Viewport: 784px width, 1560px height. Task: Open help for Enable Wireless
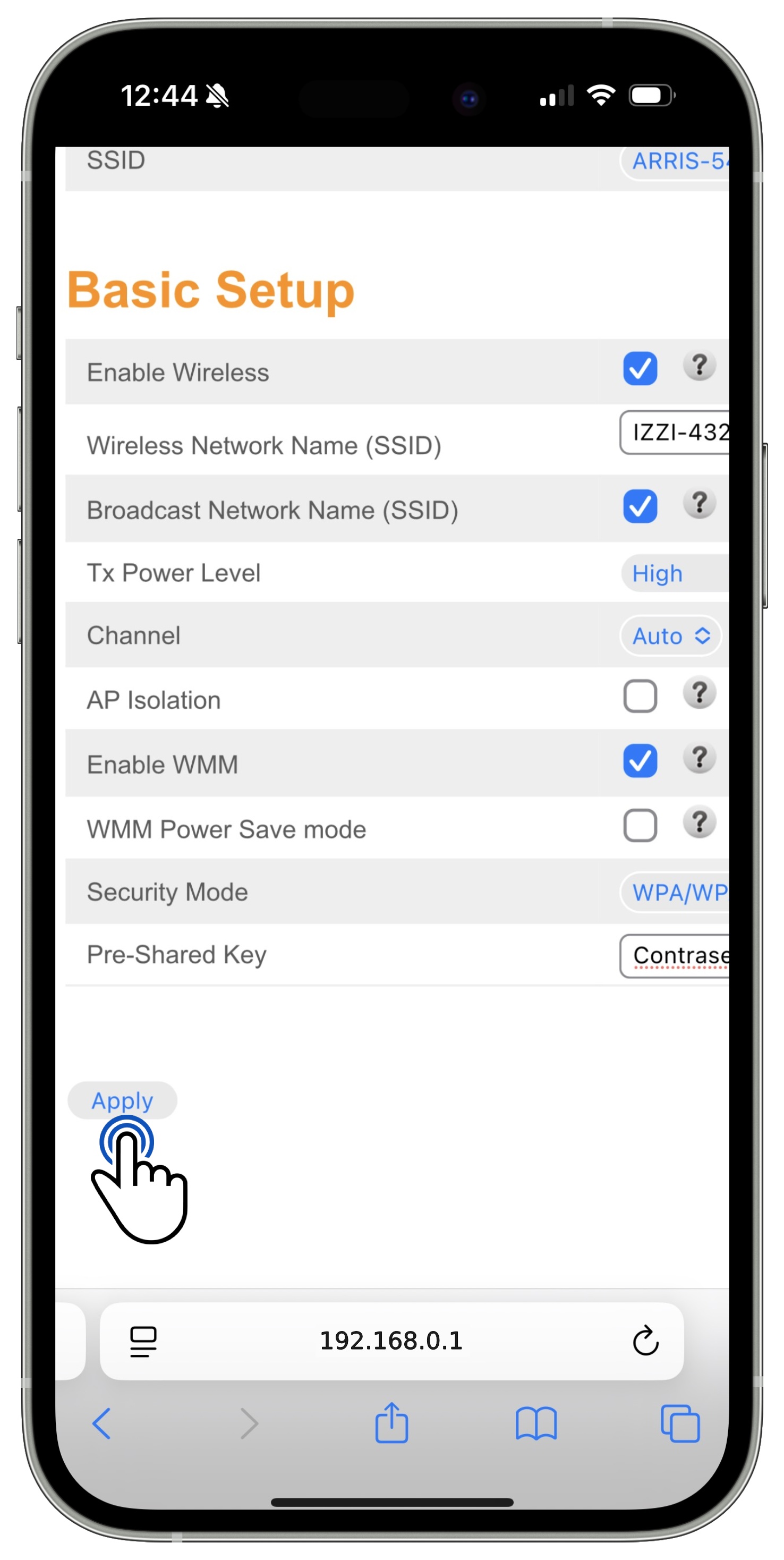pos(699,366)
